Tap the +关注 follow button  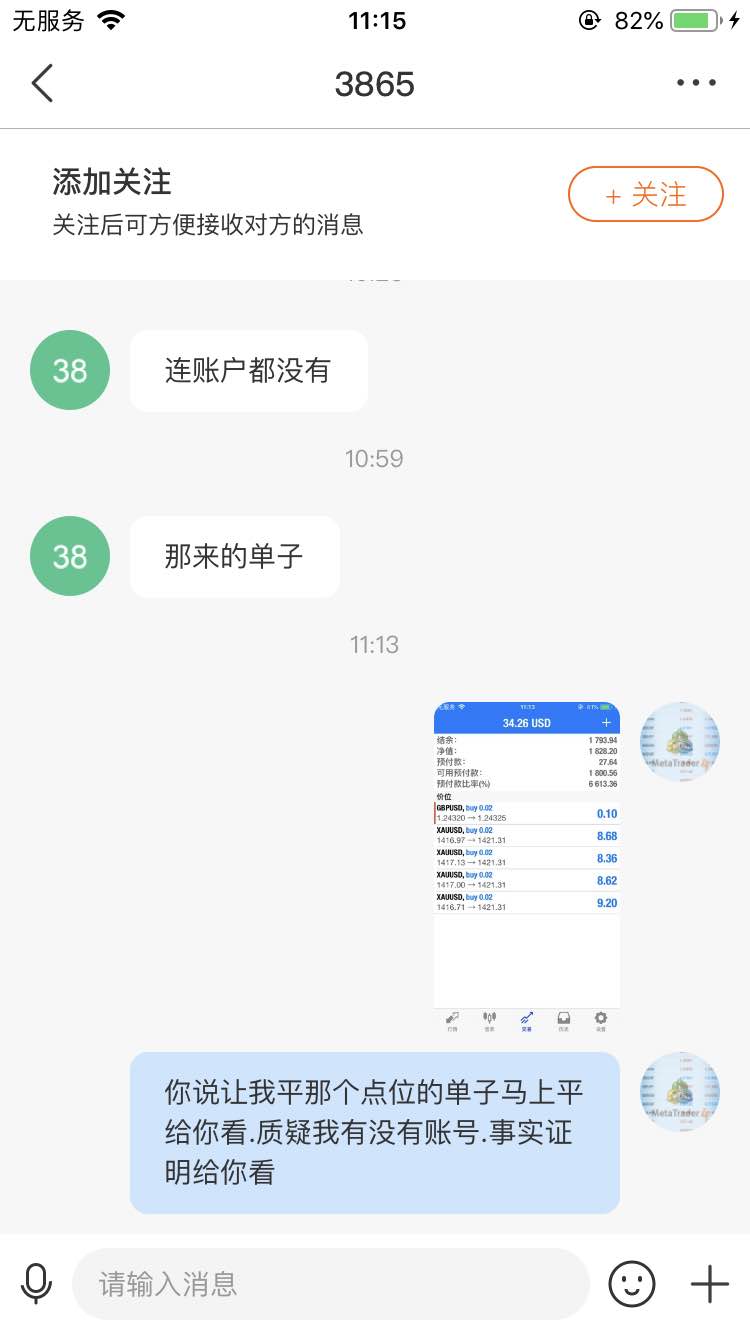[x=646, y=194]
